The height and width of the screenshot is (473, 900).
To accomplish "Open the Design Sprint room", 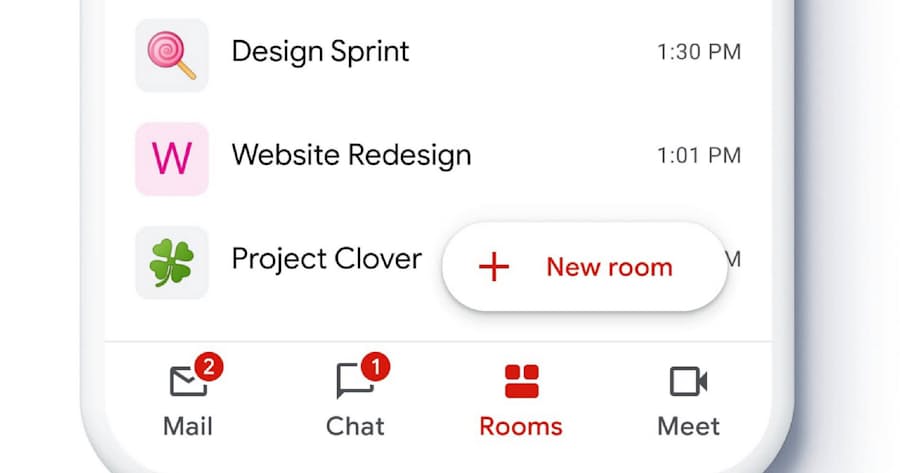I will (x=320, y=52).
